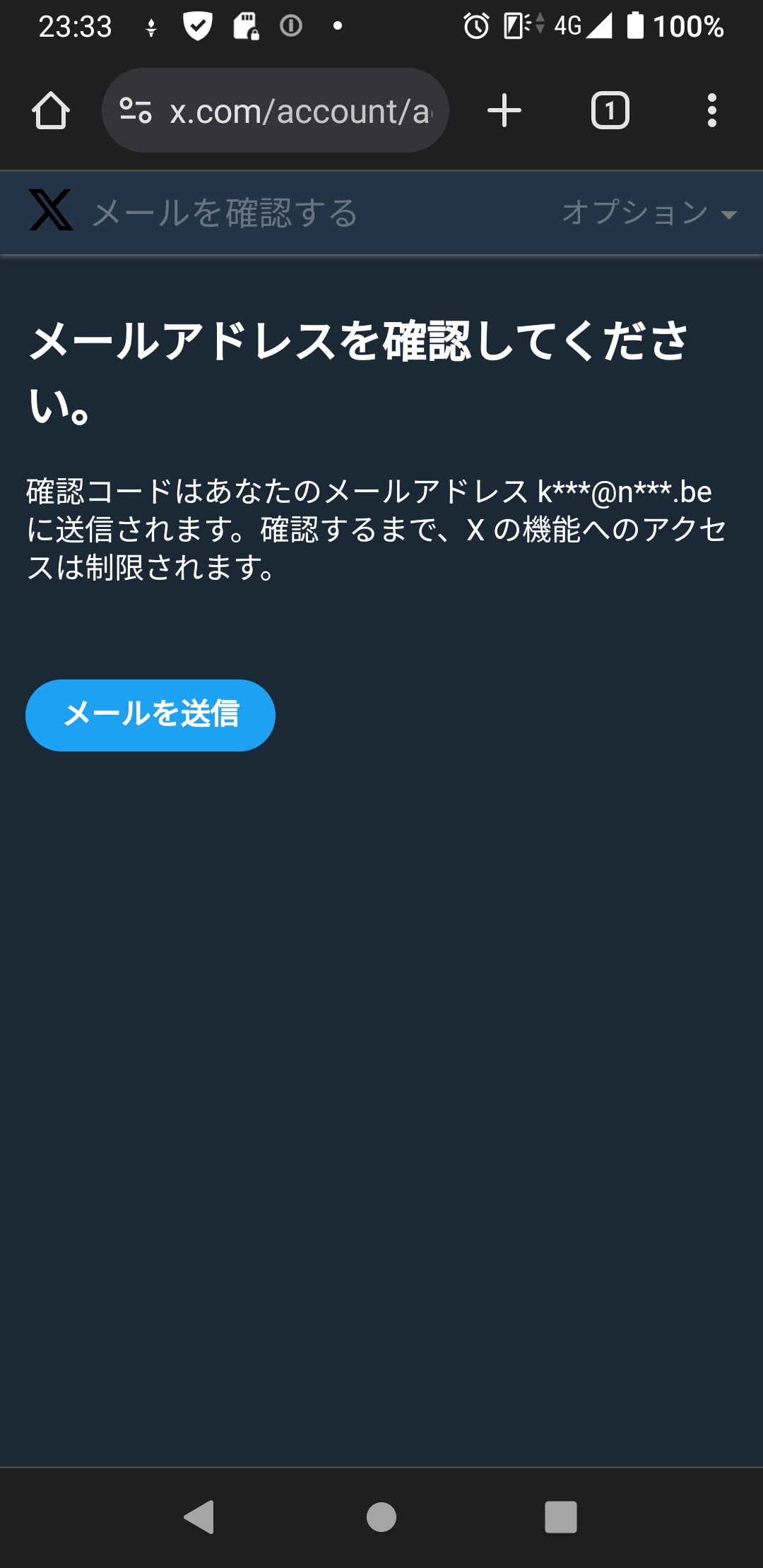Tap the X logo in header
This screenshot has height=1568, width=763.
[x=51, y=210]
